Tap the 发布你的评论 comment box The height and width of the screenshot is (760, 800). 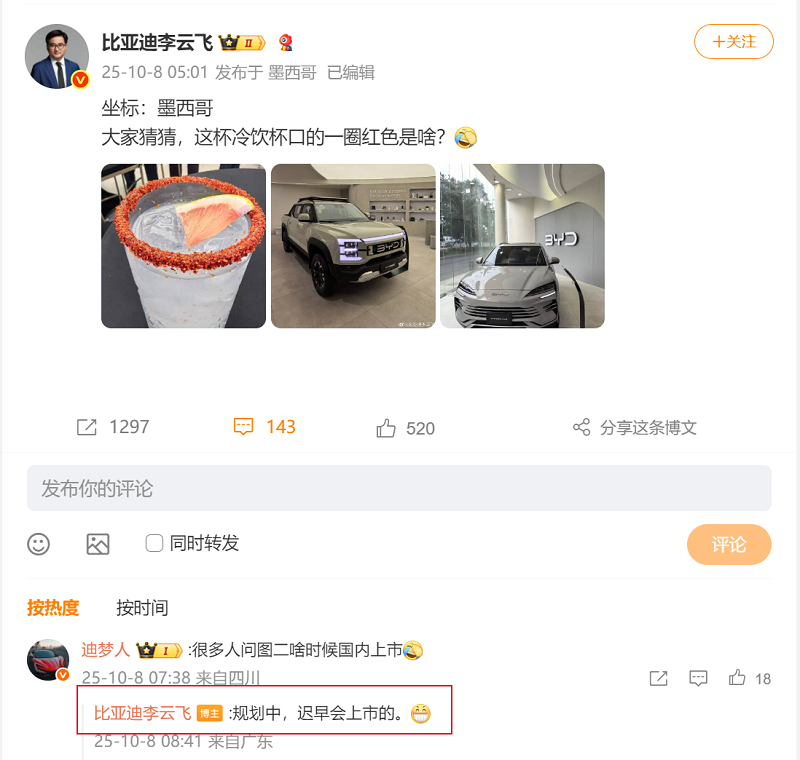(399, 488)
